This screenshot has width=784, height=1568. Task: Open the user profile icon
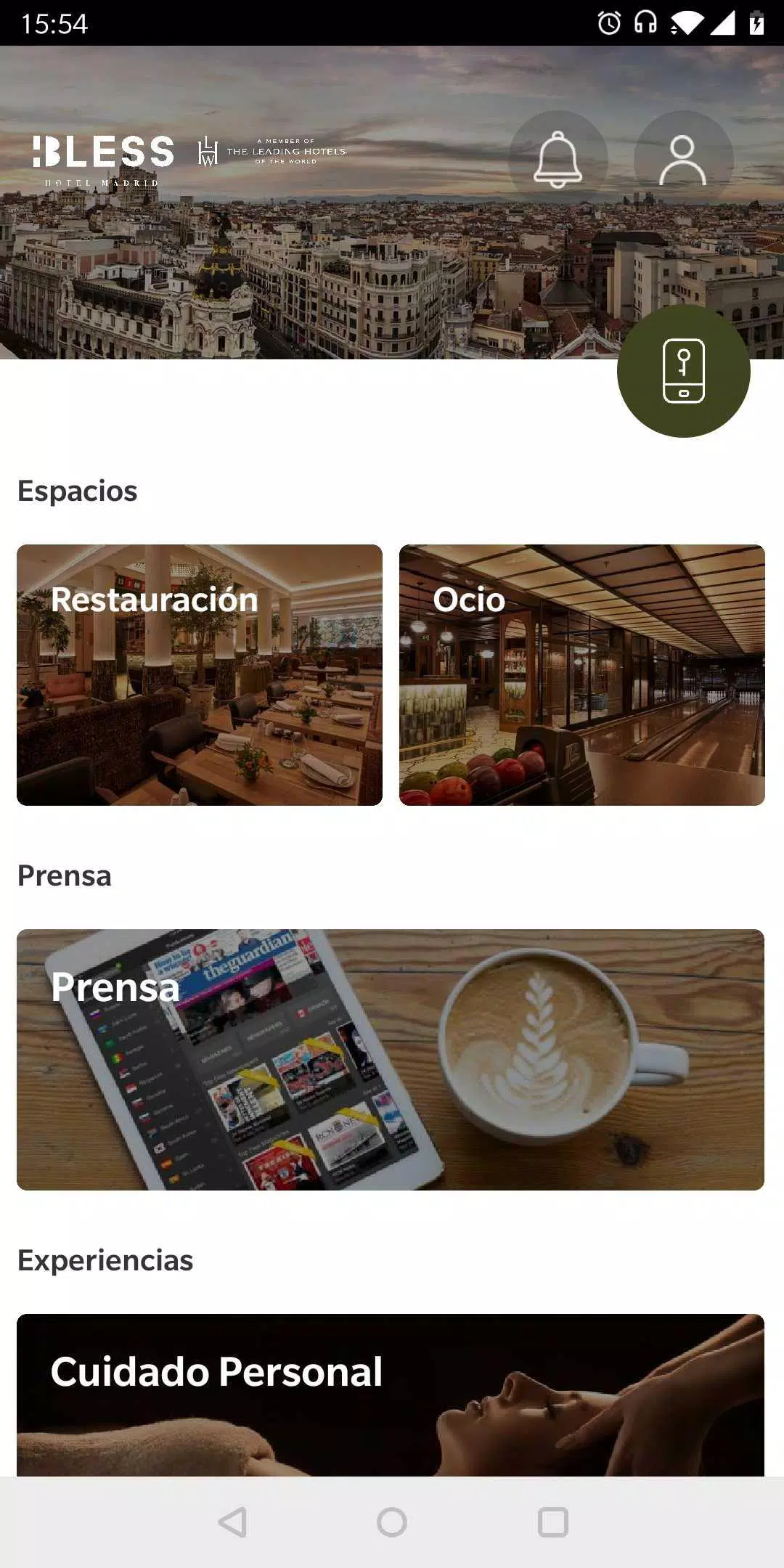pyautogui.click(x=683, y=160)
